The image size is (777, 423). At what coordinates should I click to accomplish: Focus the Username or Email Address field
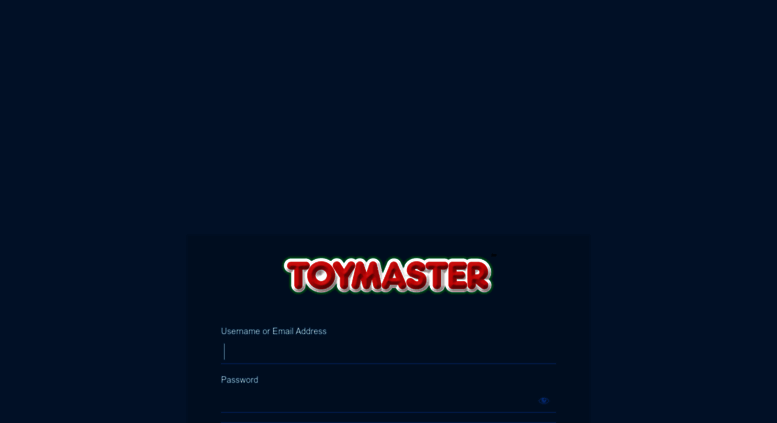386,351
